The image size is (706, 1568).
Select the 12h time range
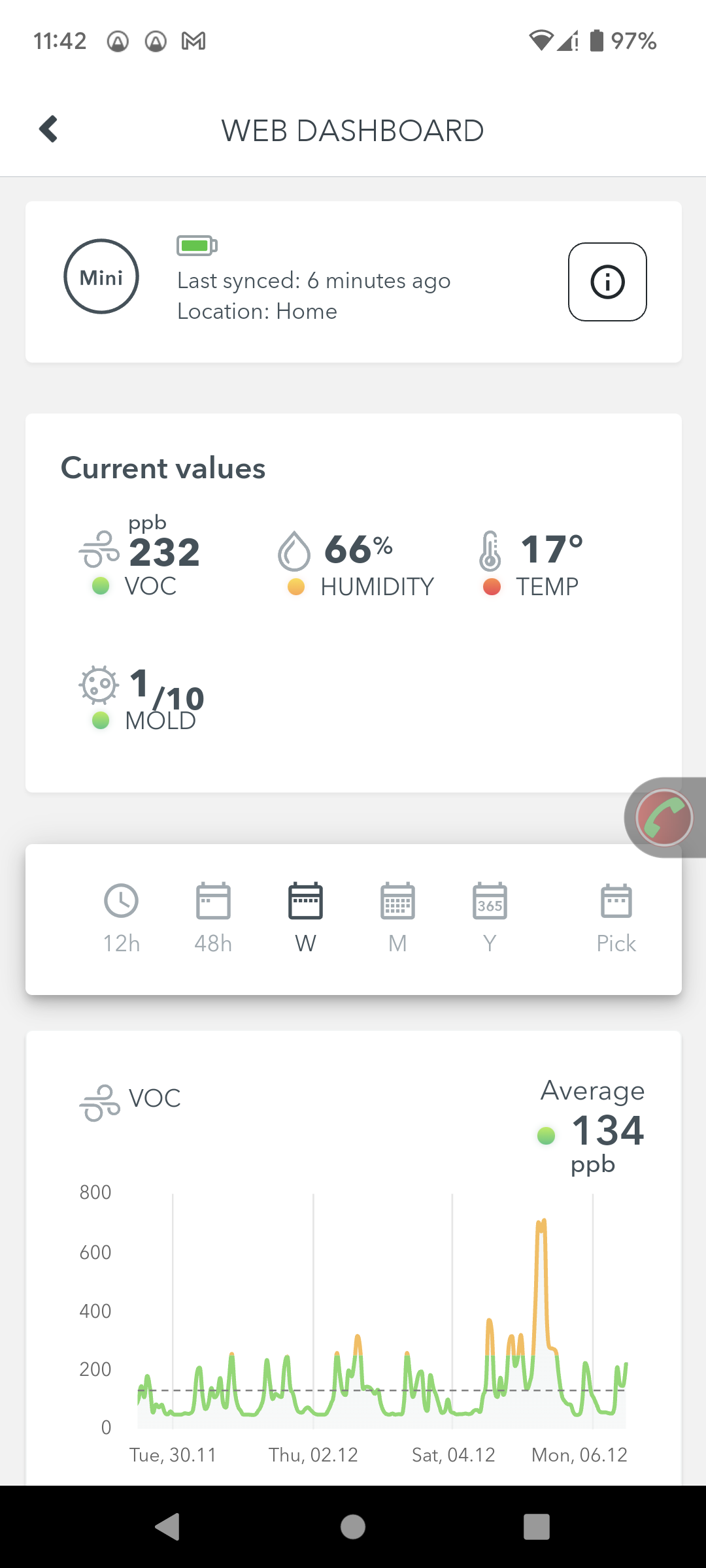tap(122, 919)
